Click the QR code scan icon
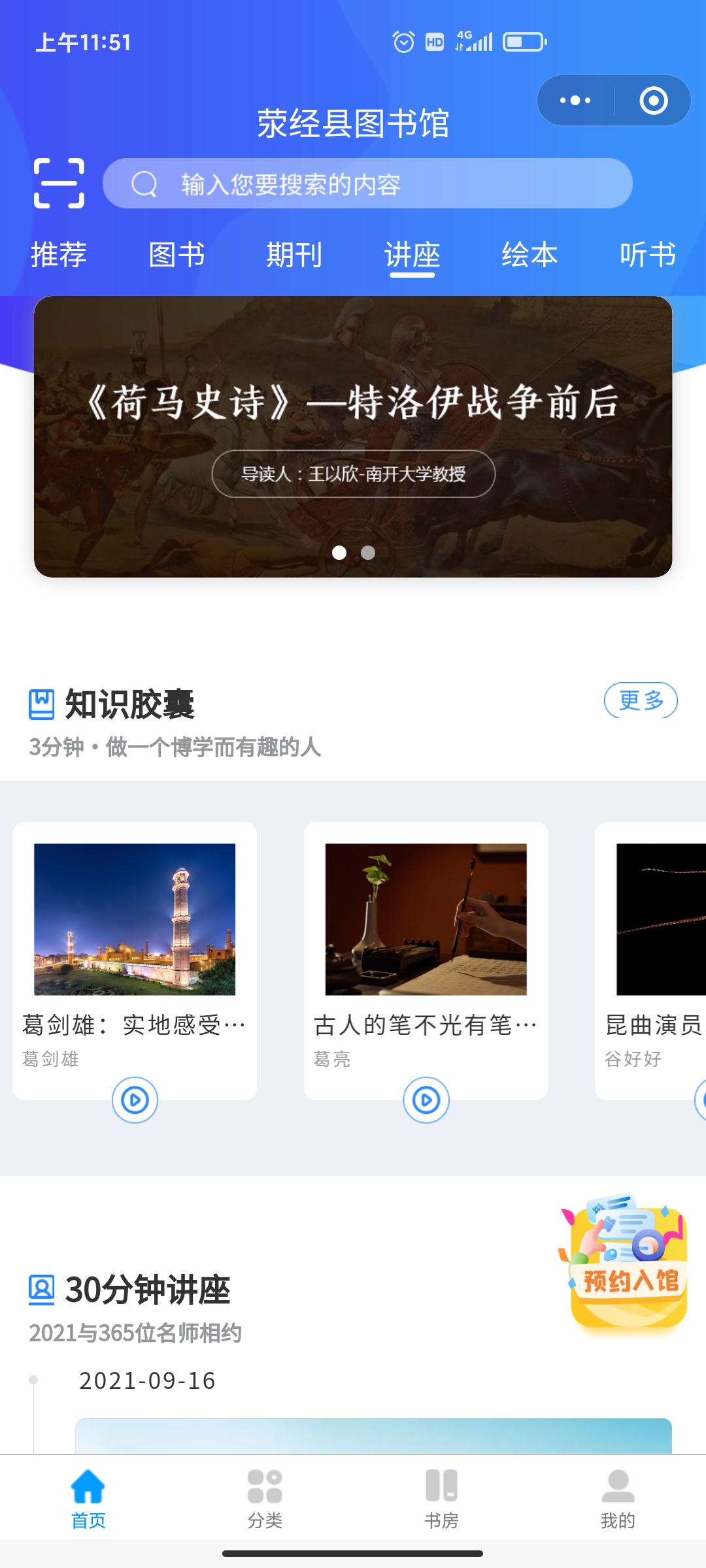Viewport: 706px width, 1568px height. click(x=59, y=184)
